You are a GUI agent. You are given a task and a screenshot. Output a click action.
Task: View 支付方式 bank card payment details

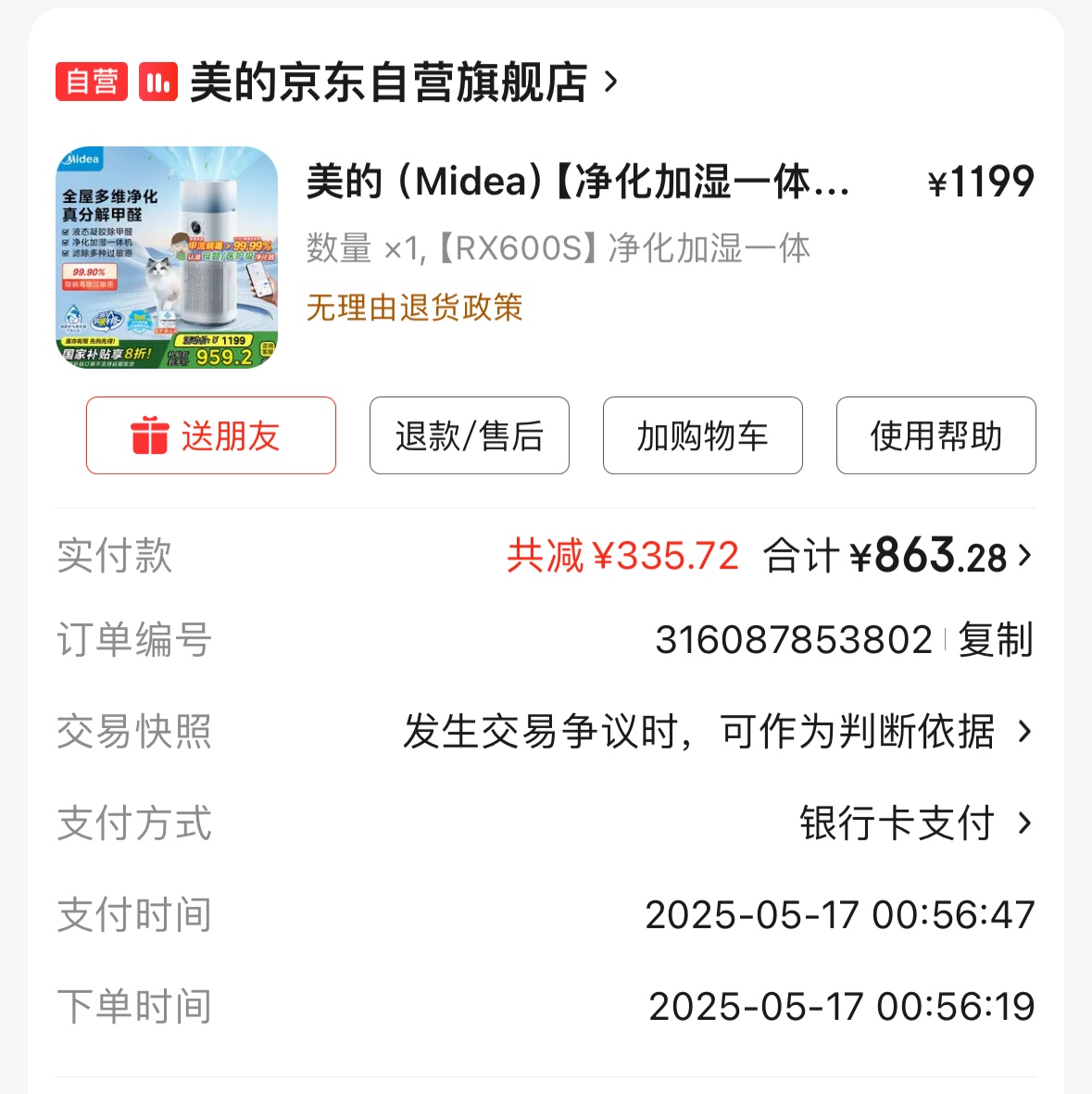point(915,824)
